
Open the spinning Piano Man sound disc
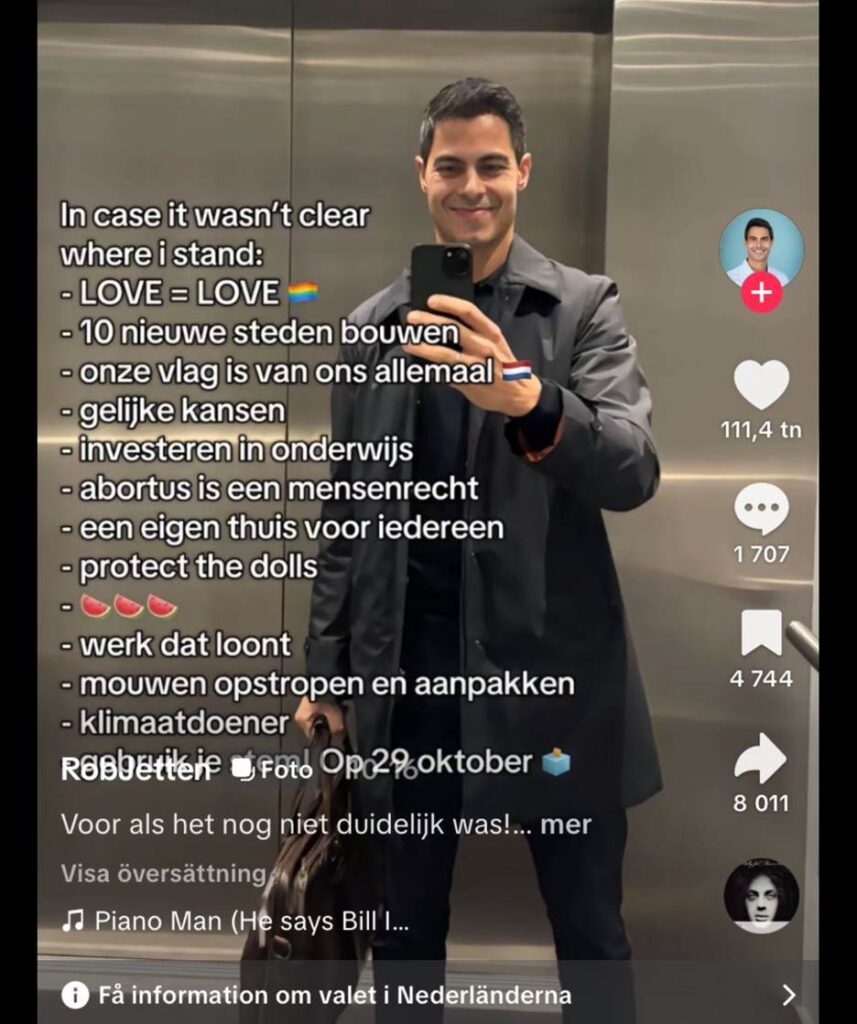761,896
